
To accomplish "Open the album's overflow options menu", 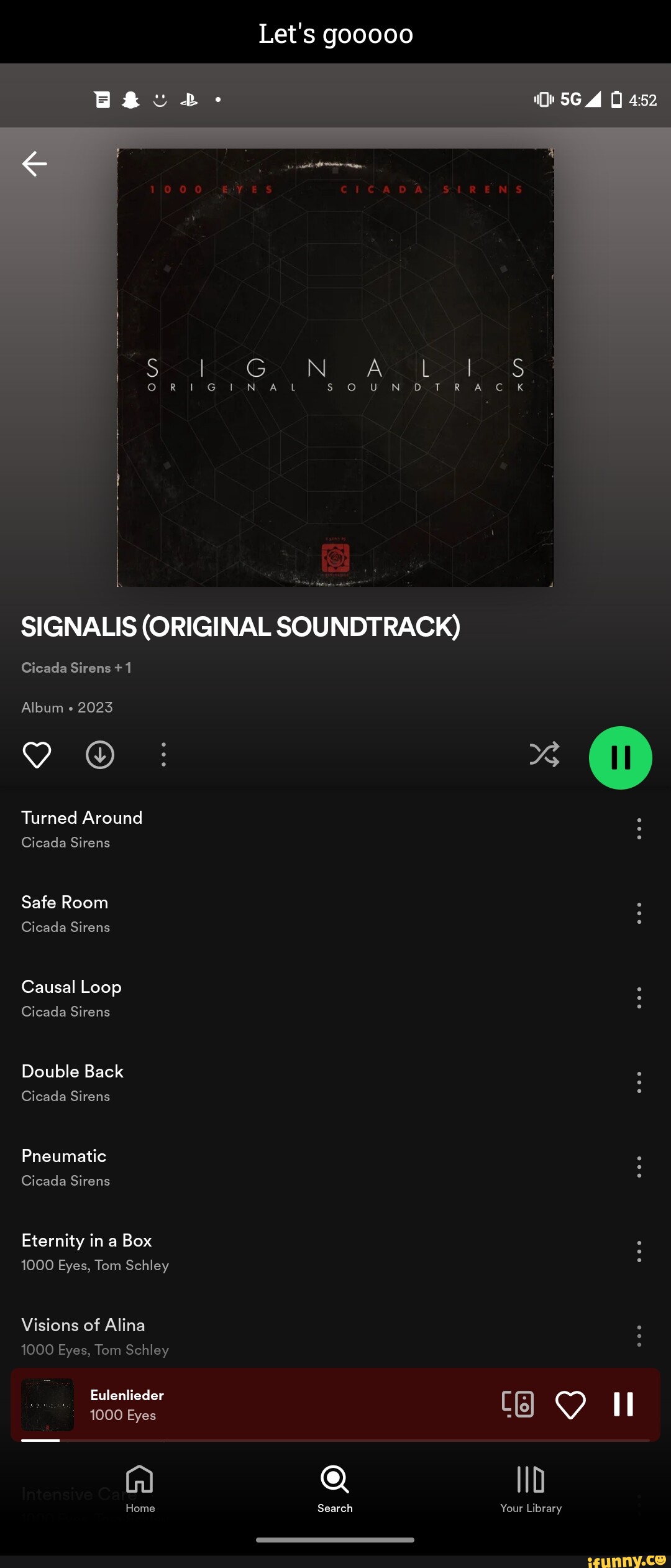I will pos(163,755).
